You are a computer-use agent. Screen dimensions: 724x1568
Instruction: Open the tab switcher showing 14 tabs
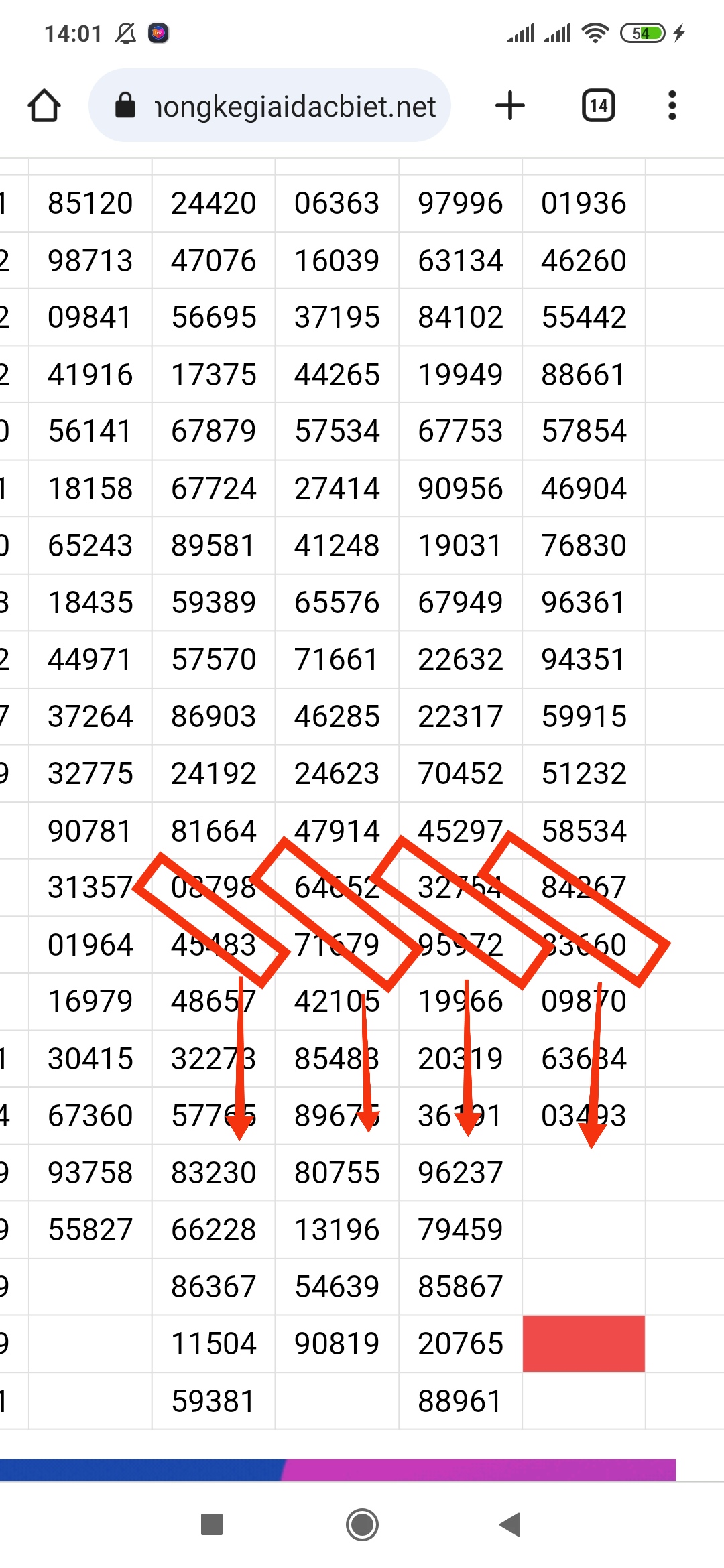[599, 106]
